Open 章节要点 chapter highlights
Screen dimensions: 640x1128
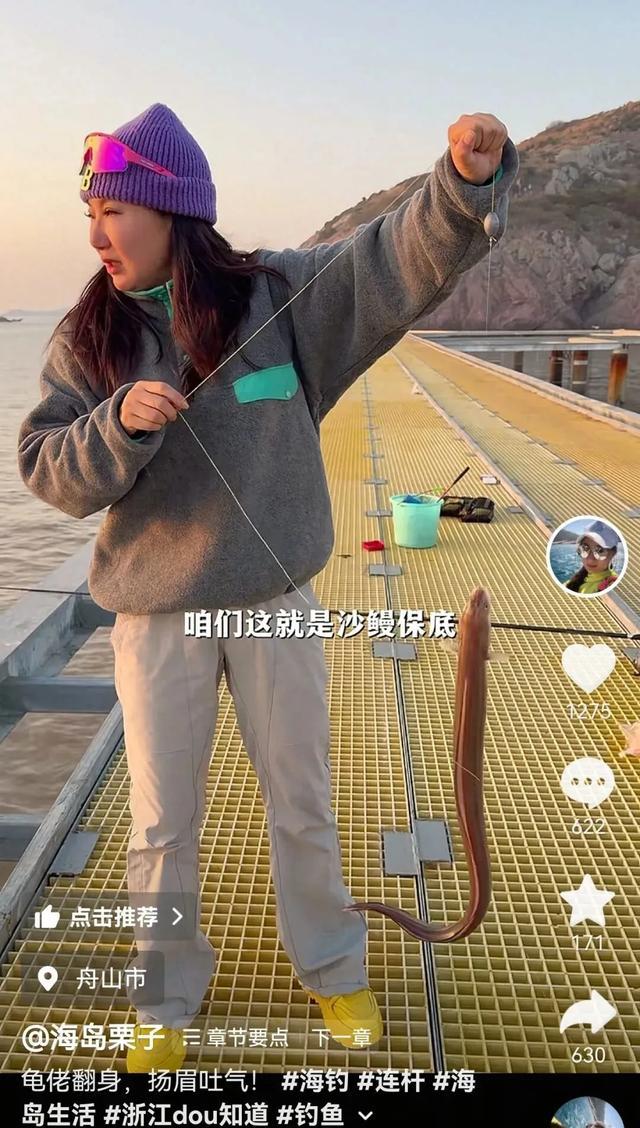(x=237, y=1038)
